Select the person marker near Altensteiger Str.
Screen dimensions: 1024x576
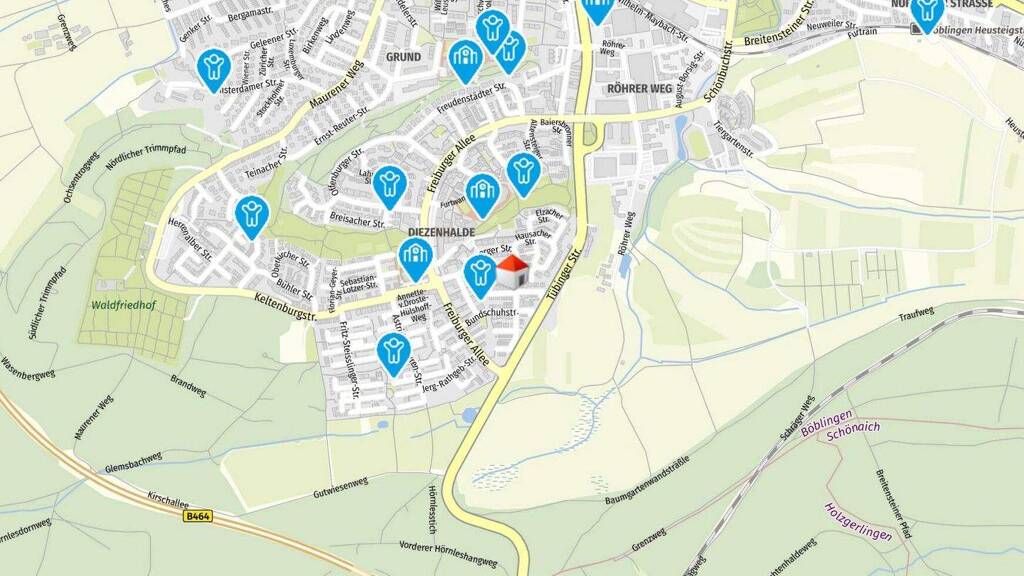pos(523,174)
